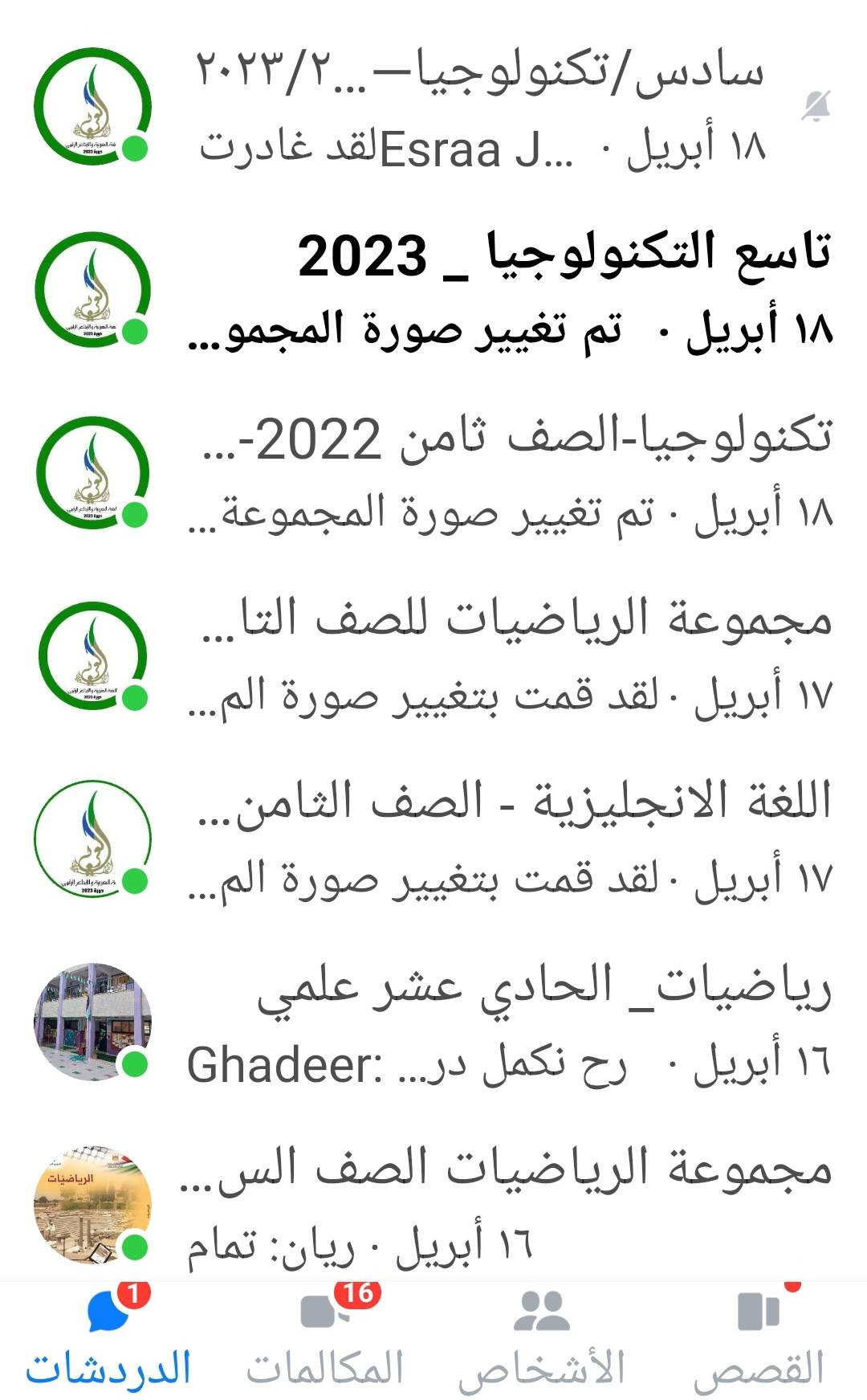Open اللغة الانجليزية - الصف الثامن chat
Viewport: 867px width, 1400px height.
433,839
